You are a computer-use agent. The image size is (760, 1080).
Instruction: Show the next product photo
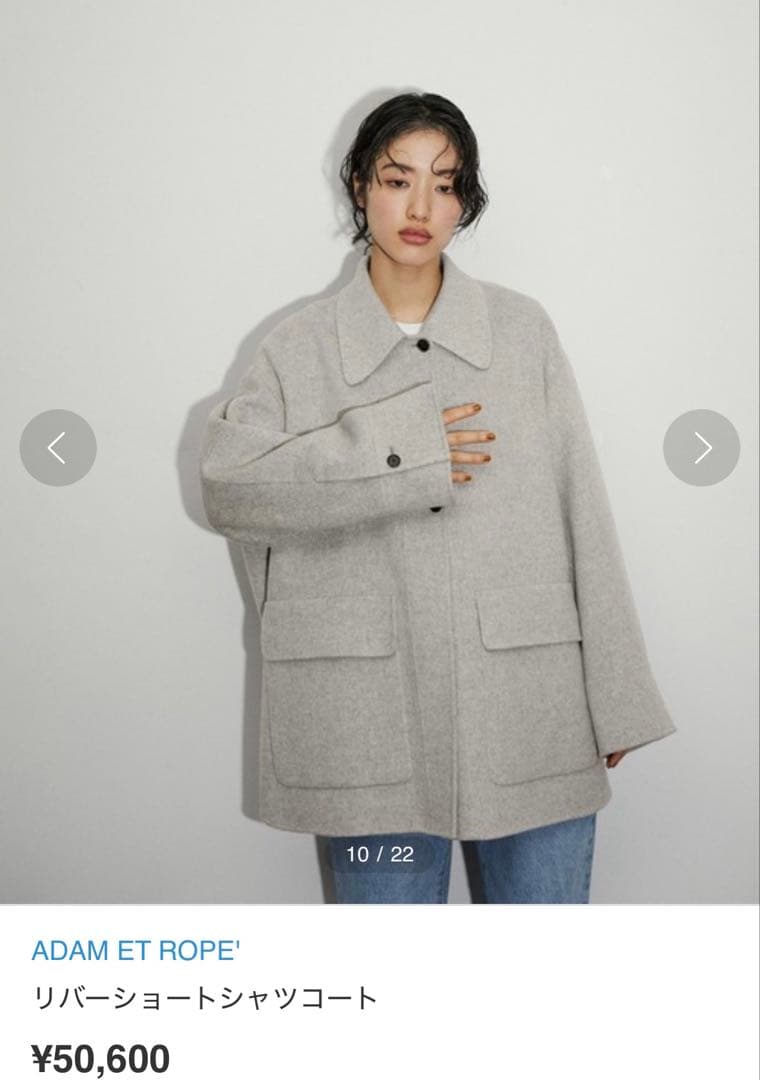701,448
